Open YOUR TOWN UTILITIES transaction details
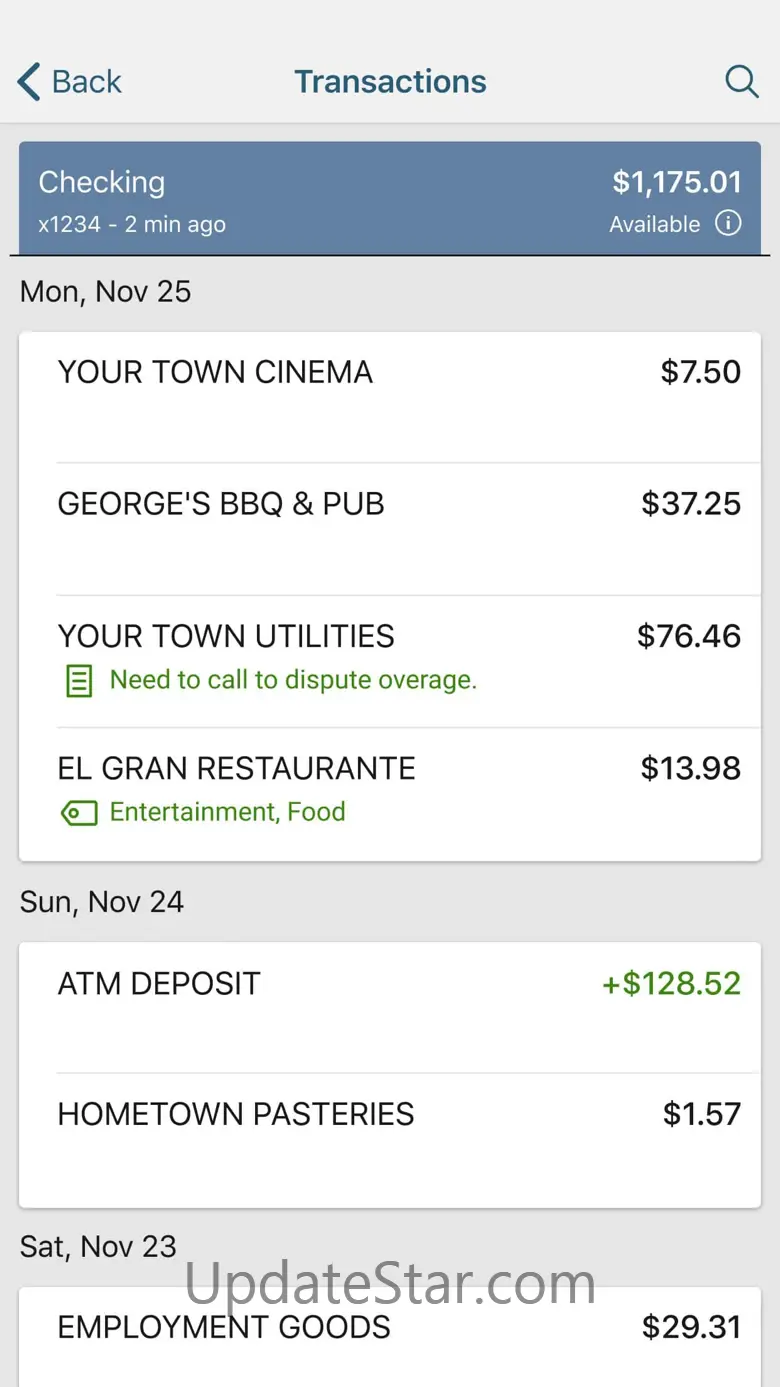Image resolution: width=780 pixels, height=1387 pixels. point(390,660)
